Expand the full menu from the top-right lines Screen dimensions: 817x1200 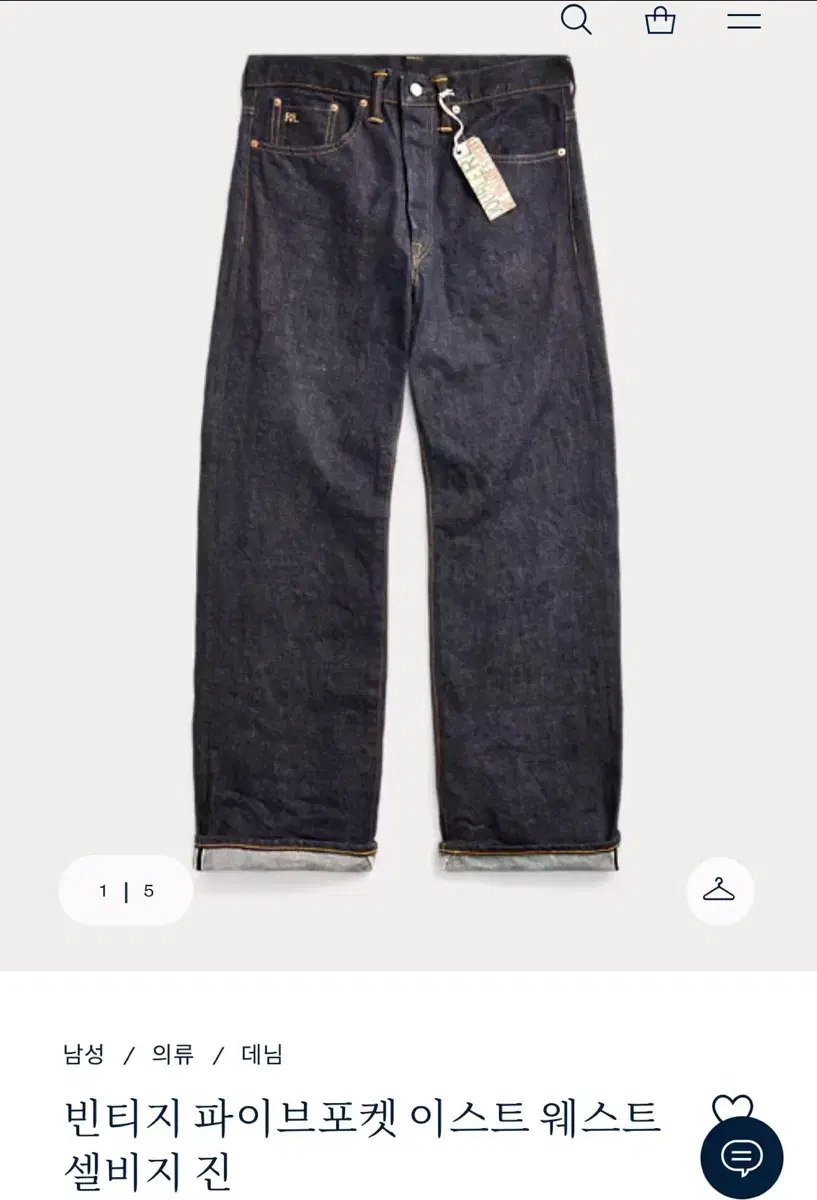coord(743,20)
